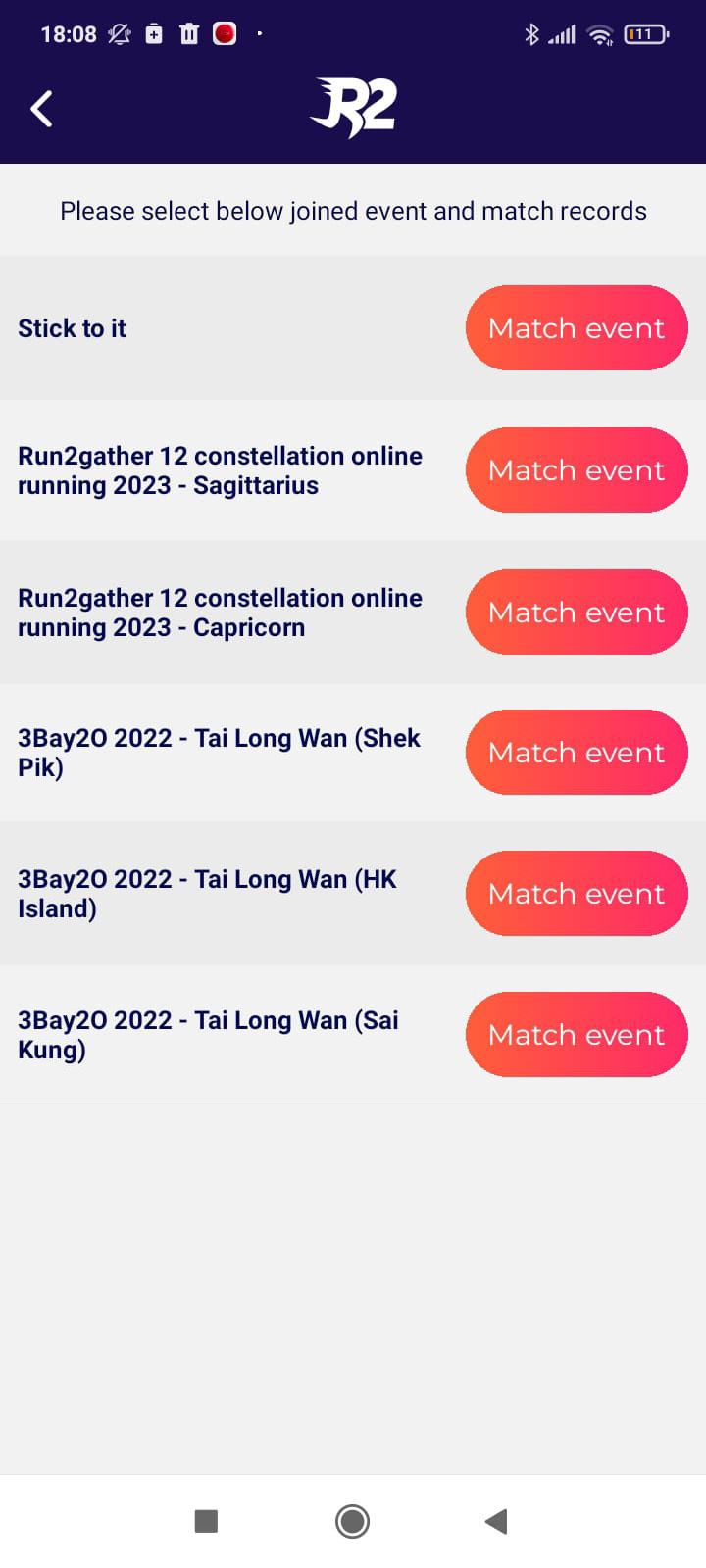
Task: Match event for the Capricorn constellation run
Action: tap(576, 612)
